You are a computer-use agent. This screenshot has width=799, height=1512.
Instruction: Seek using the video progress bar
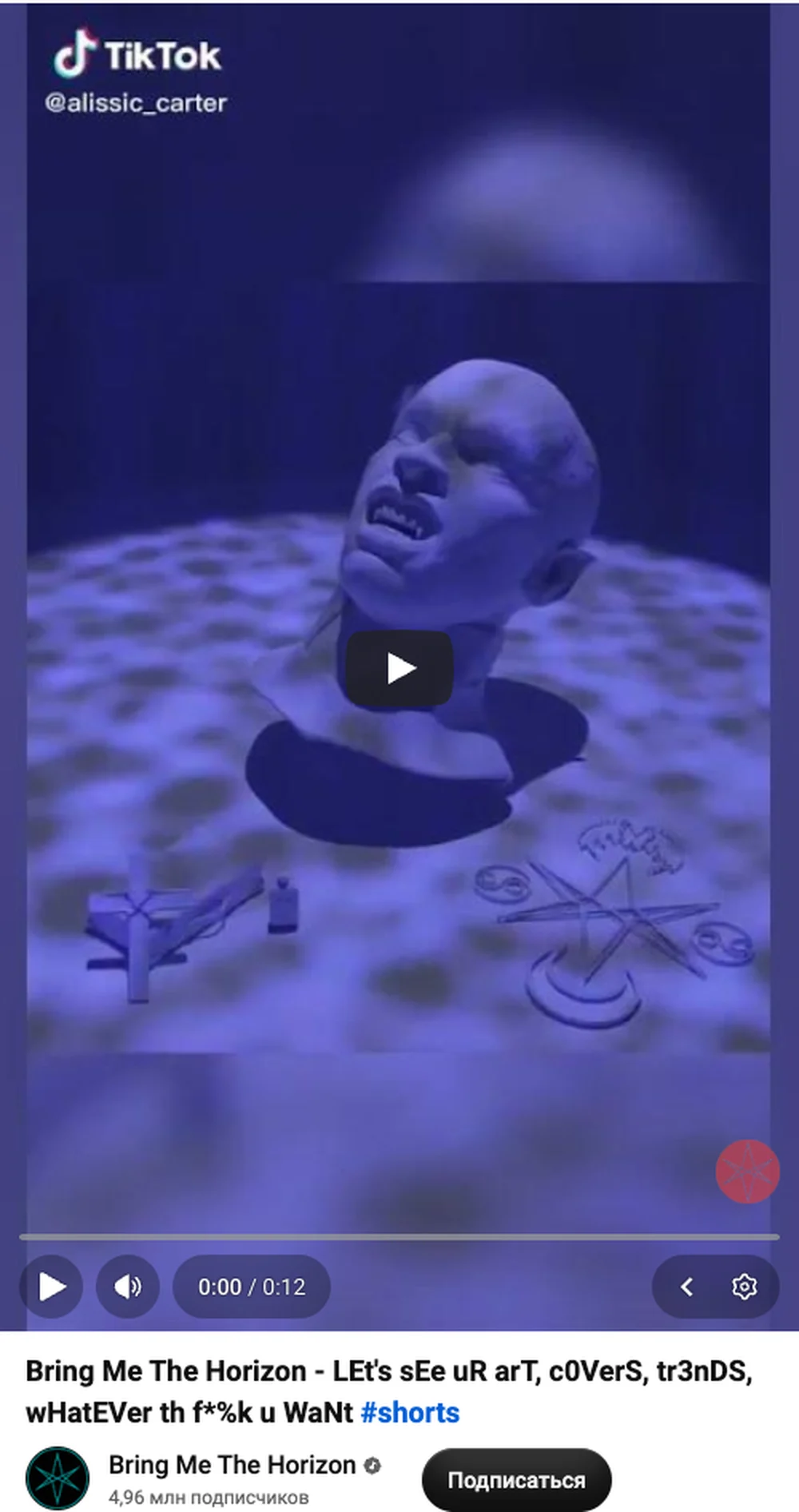click(399, 1237)
